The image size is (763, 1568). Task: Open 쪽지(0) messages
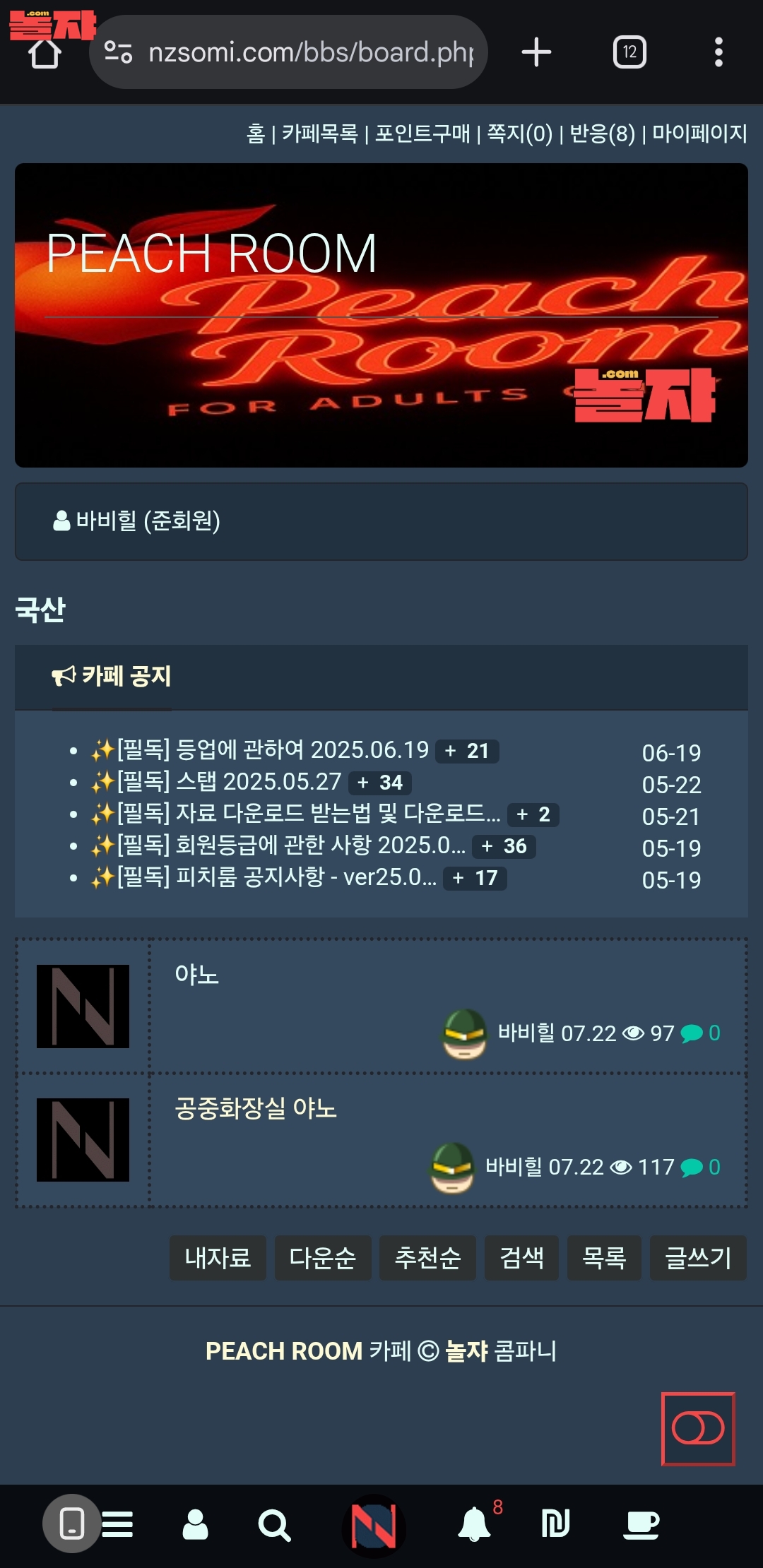pos(519,133)
